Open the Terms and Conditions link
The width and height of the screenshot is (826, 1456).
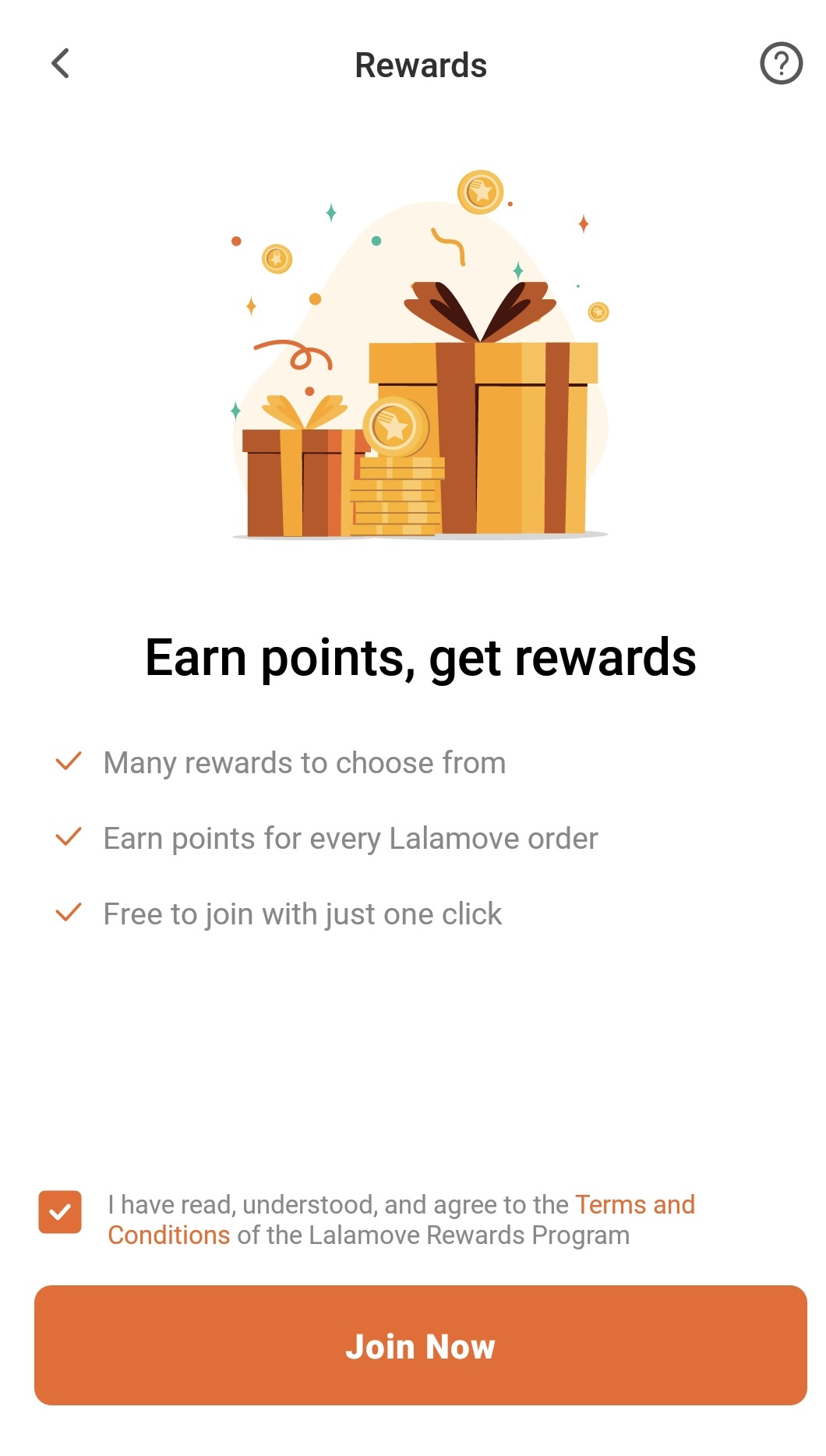pos(634,1205)
